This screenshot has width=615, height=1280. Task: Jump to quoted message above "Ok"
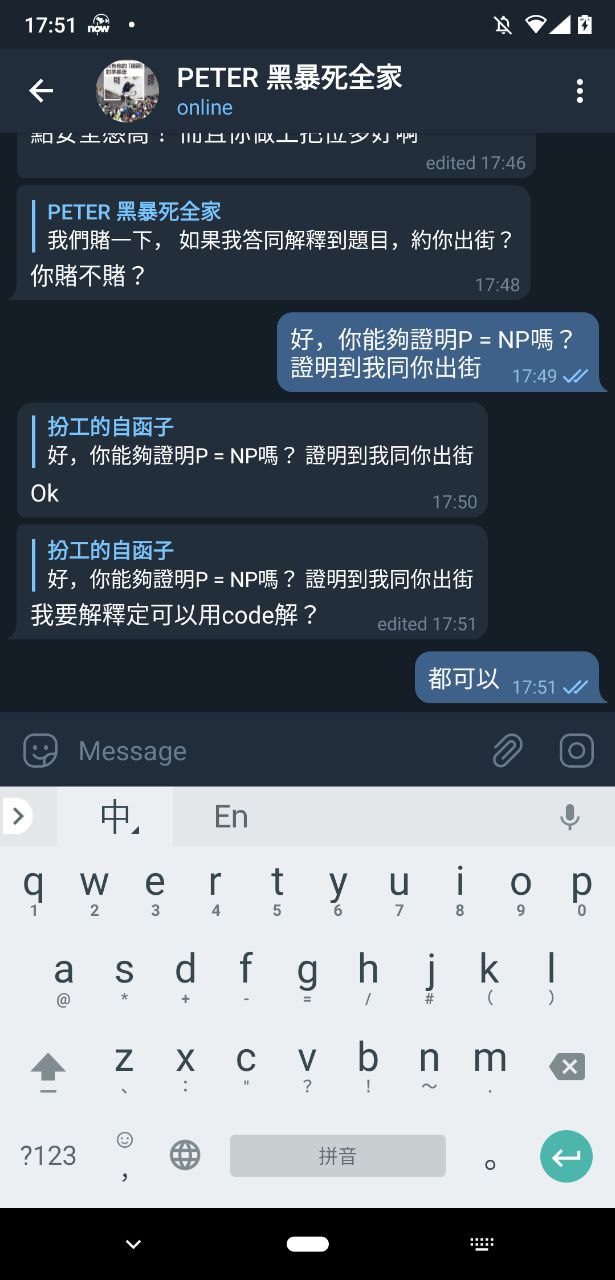[x=260, y=443]
